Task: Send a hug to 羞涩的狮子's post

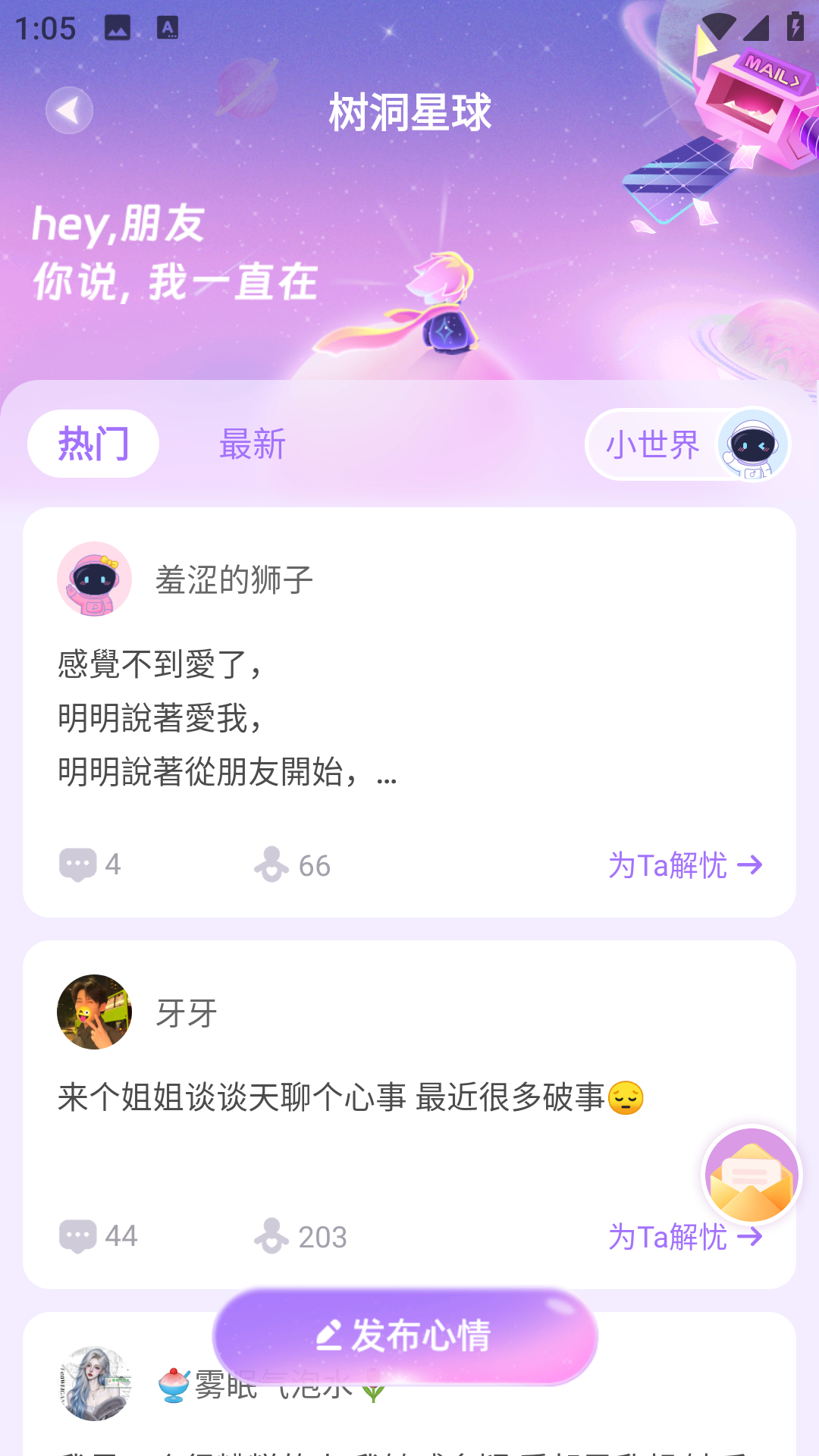Action: click(x=292, y=864)
